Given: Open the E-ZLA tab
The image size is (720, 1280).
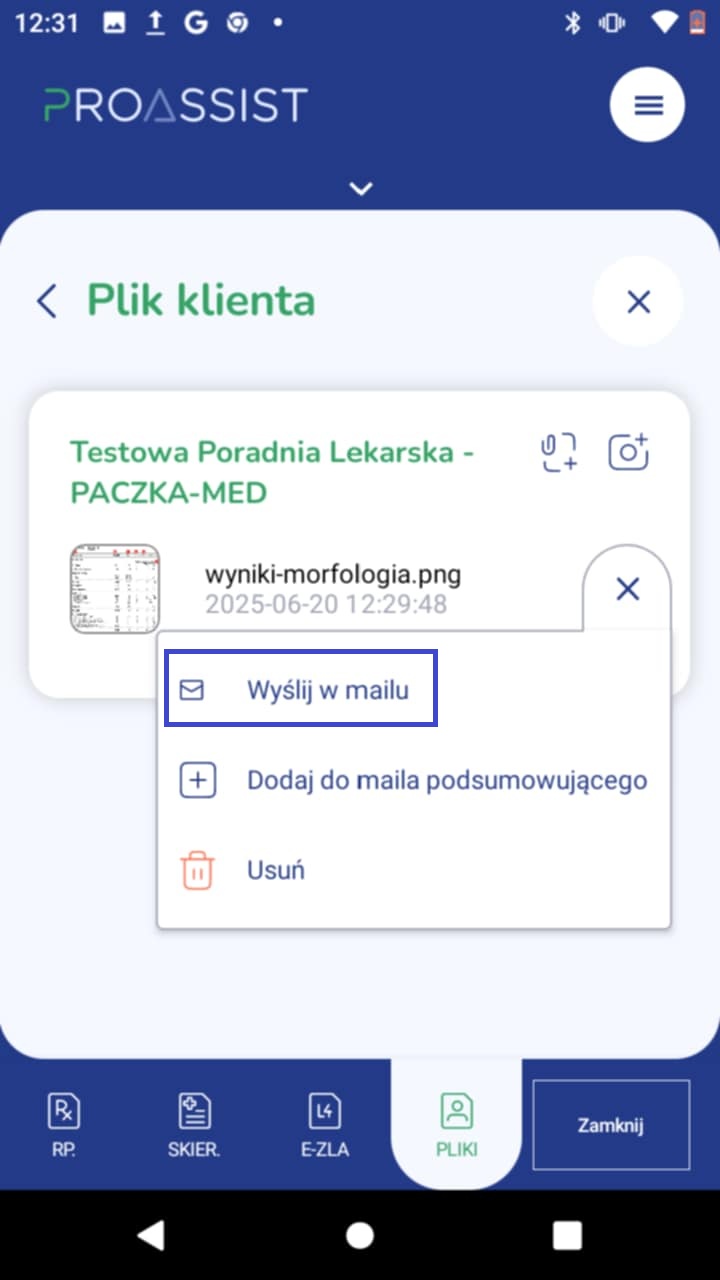Looking at the screenshot, I should point(325,1125).
